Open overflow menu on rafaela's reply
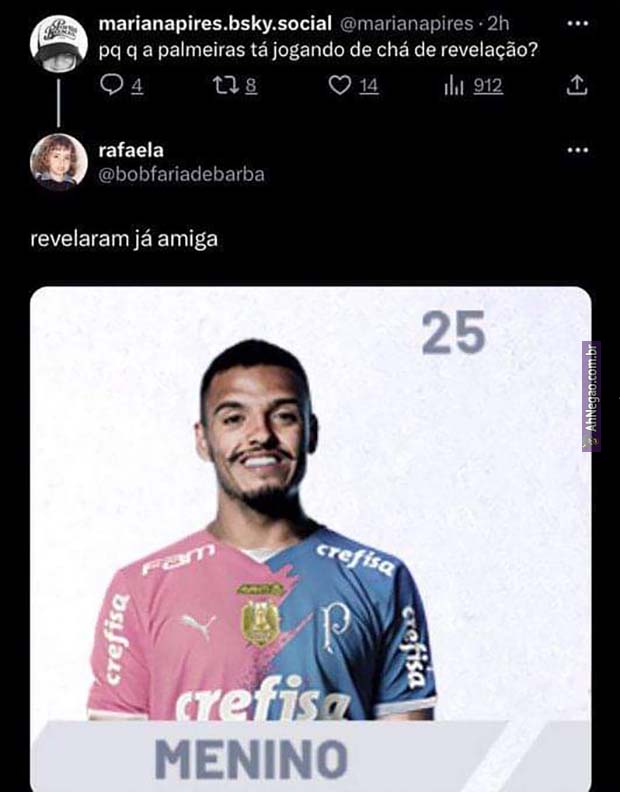This screenshot has height=792, width=620. click(x=578, y=150)
